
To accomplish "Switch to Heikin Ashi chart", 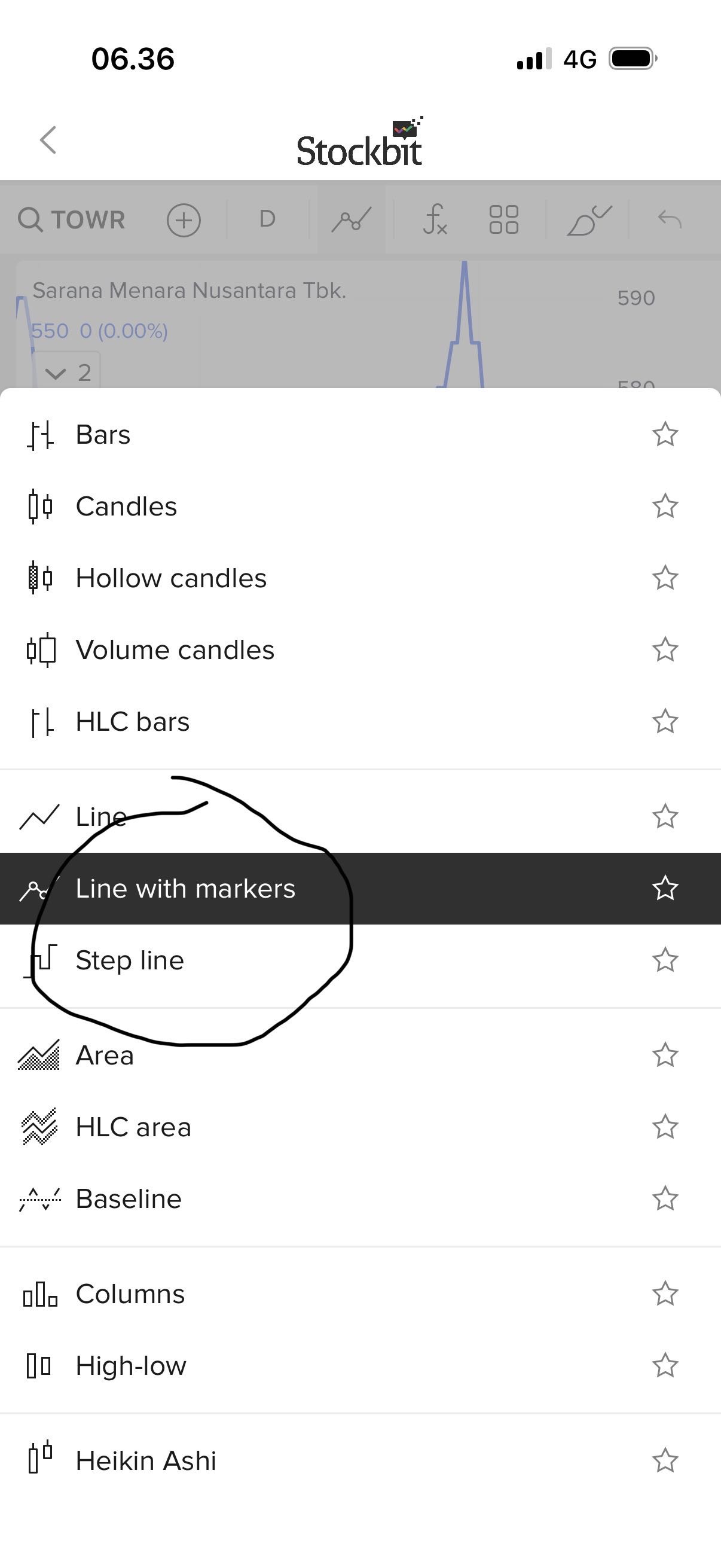I will (146, 1461).
